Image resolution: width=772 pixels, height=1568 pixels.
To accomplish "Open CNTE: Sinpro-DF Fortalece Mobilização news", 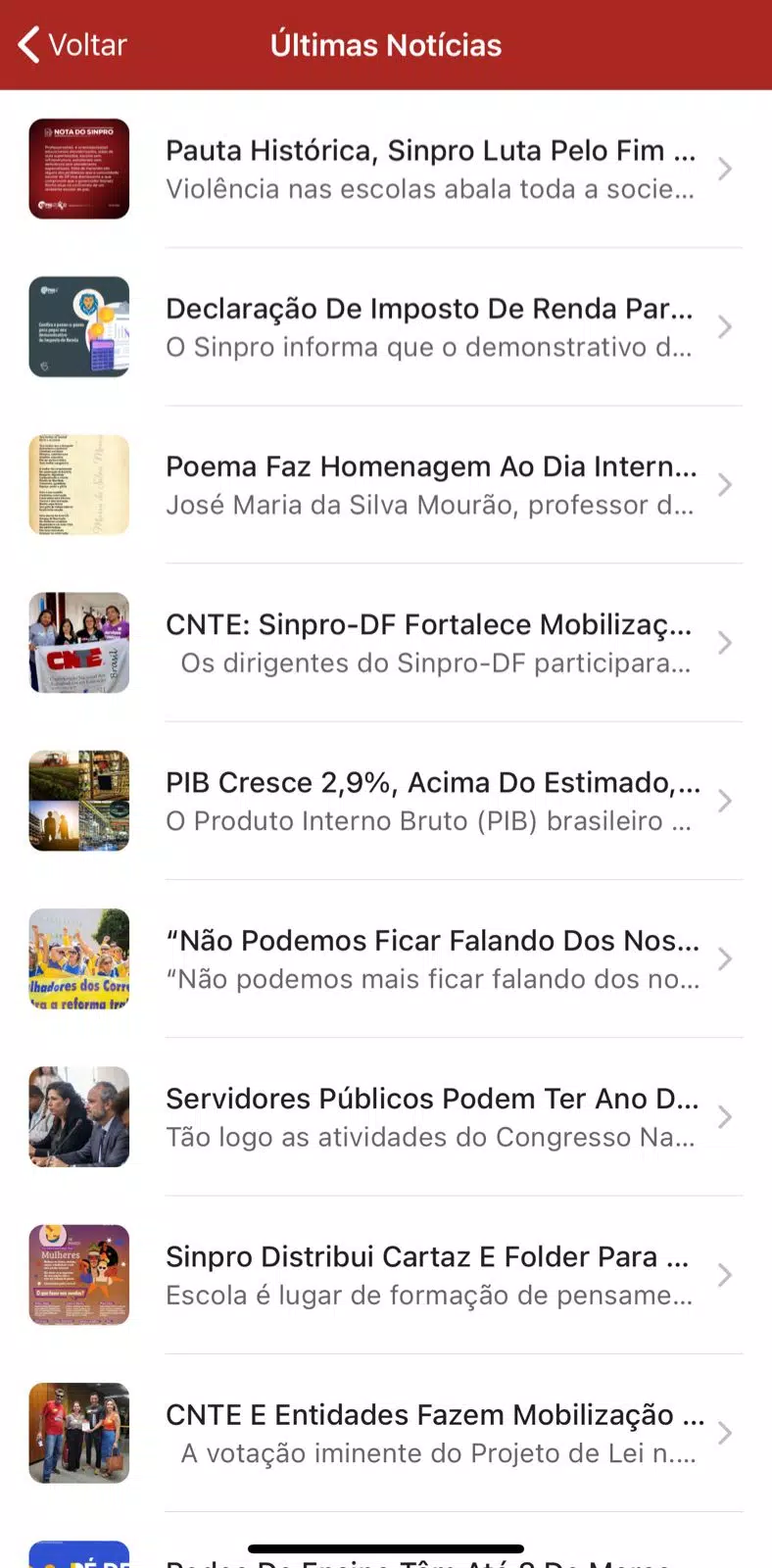I will click(386, 643).
